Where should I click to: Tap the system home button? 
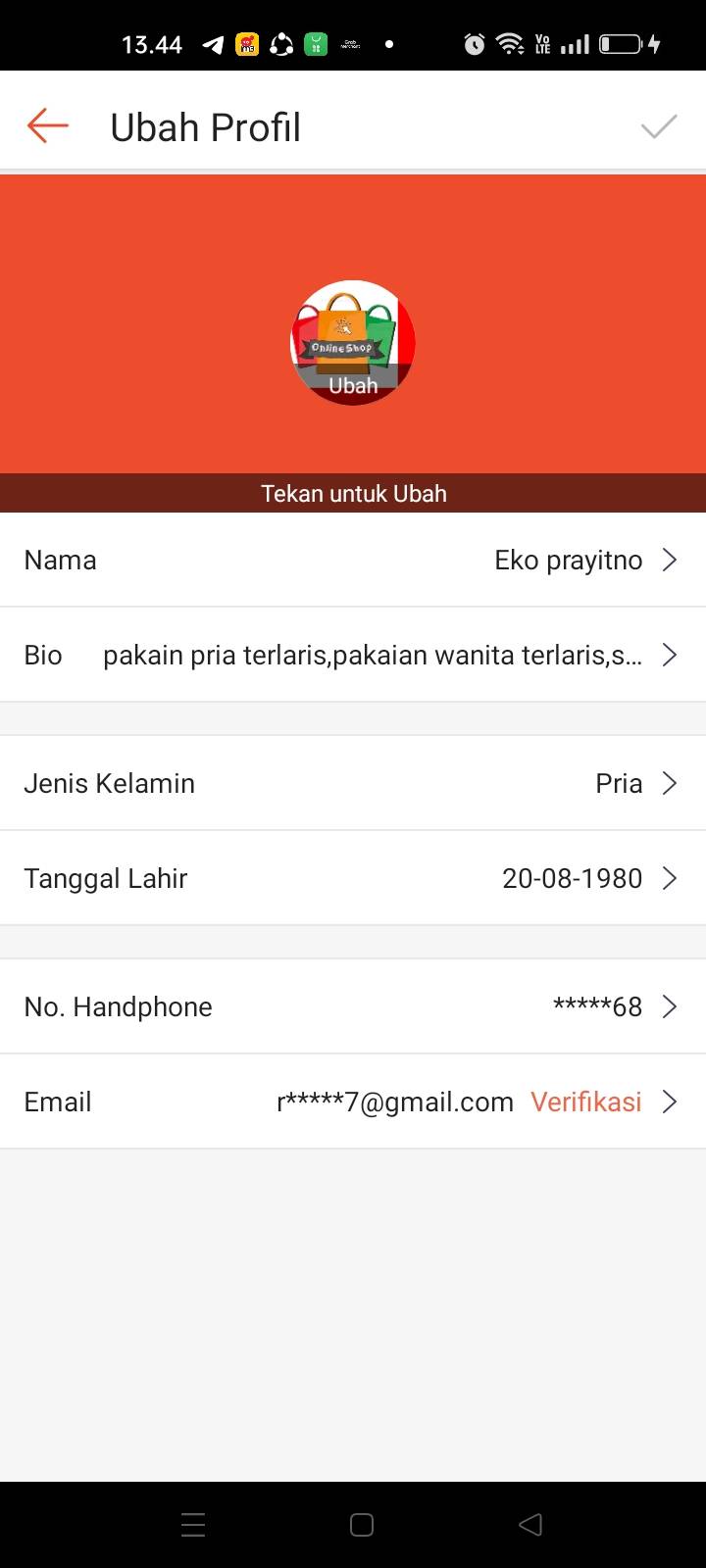362,1525
